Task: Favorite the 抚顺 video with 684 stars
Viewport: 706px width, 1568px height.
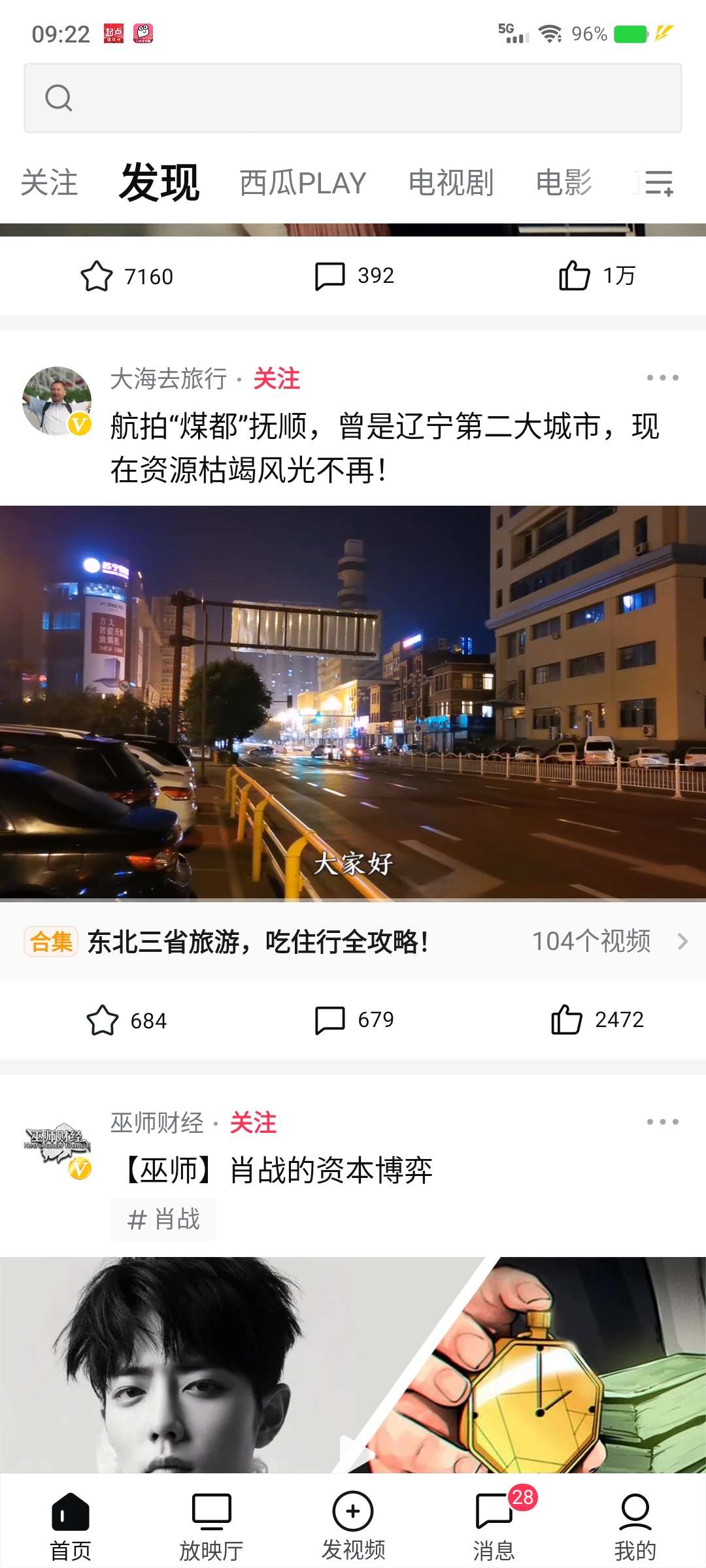Action: [126, 1020]
